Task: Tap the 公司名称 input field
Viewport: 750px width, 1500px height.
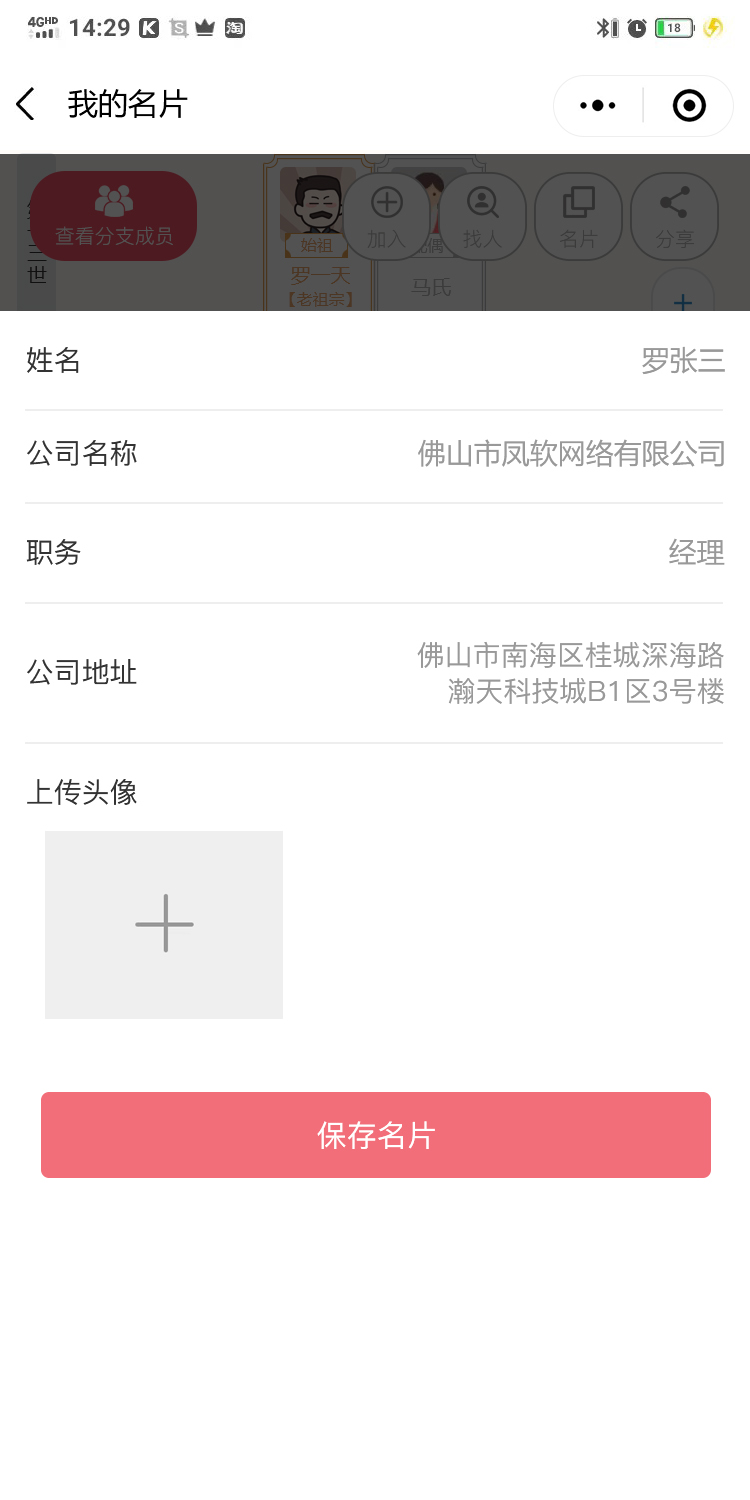Action: 570,454
